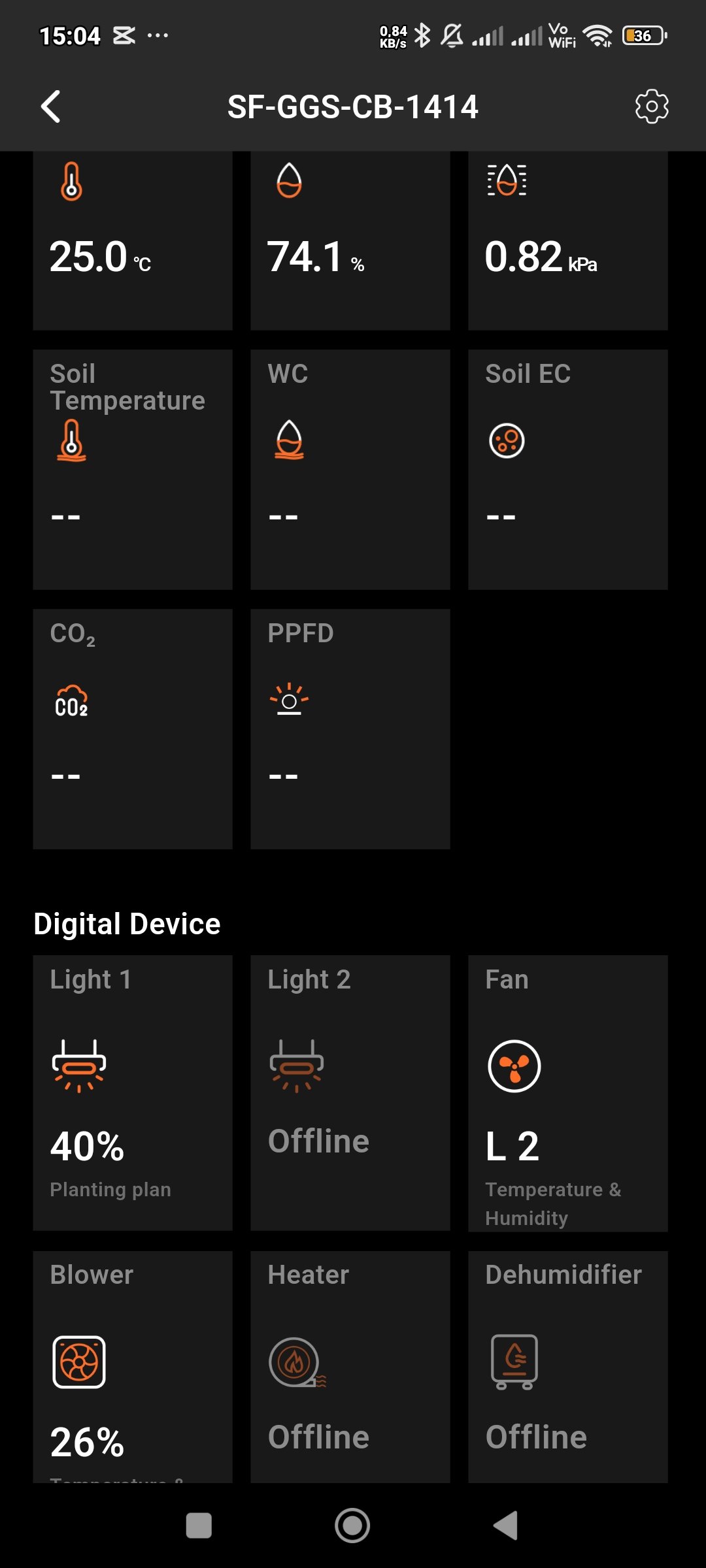The image size is (706, 1568).
Task: Open the Soil Temperature sensor card
Action: pyautogui.click(x=133, y=469)
